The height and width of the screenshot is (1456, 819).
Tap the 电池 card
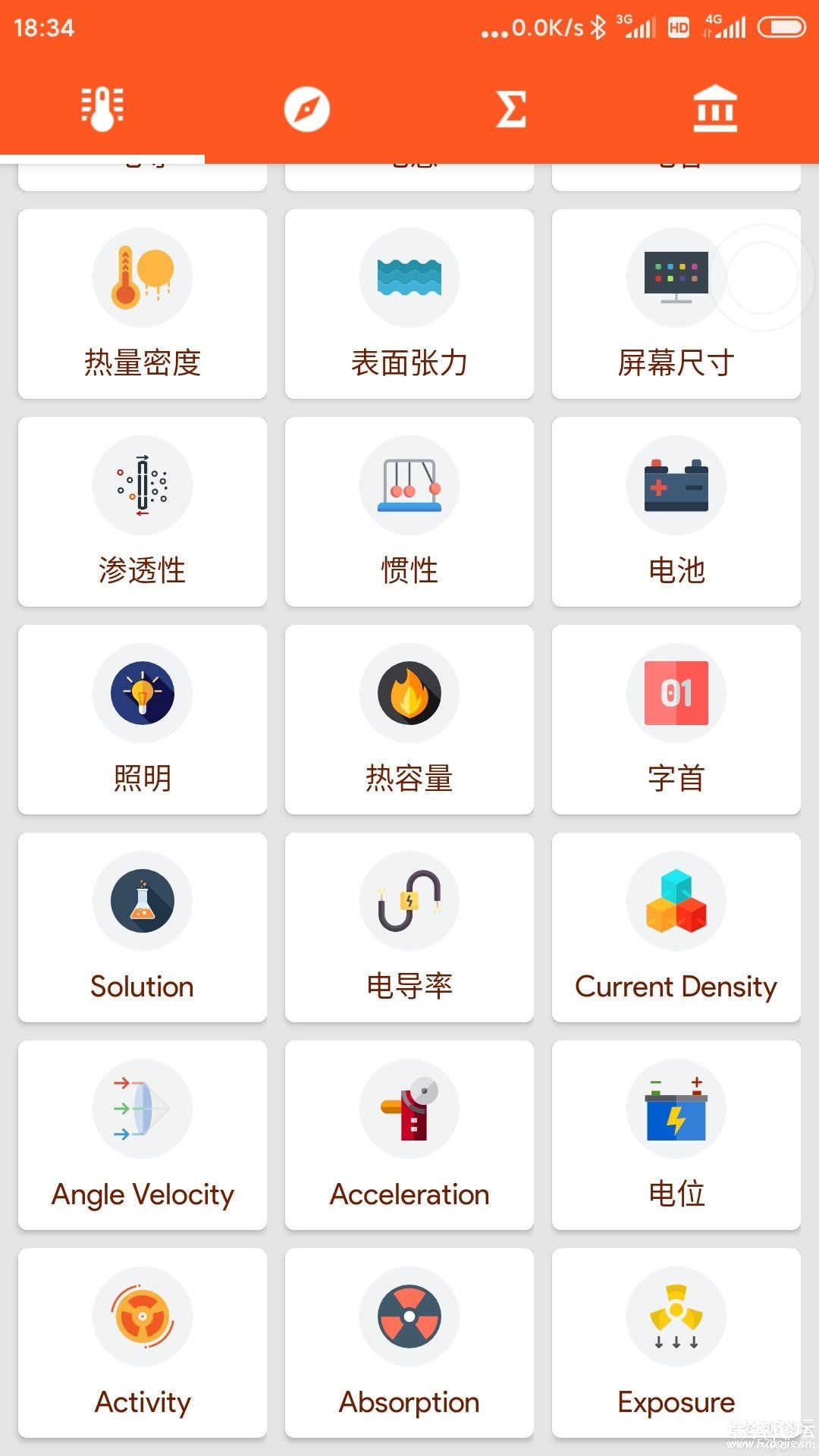tap(676, 512)
